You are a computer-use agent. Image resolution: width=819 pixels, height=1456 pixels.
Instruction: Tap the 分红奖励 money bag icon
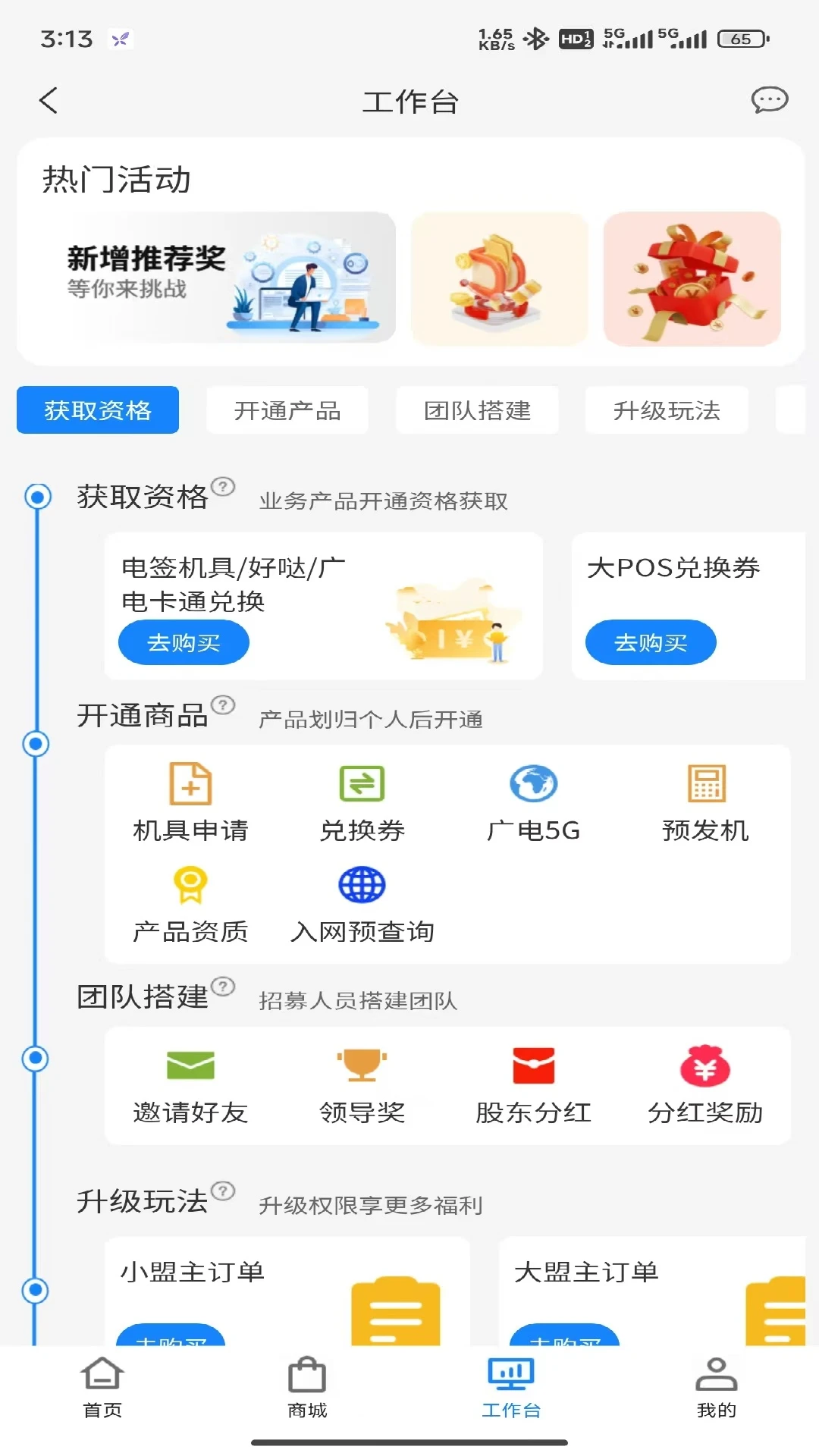pos(704,1066)
